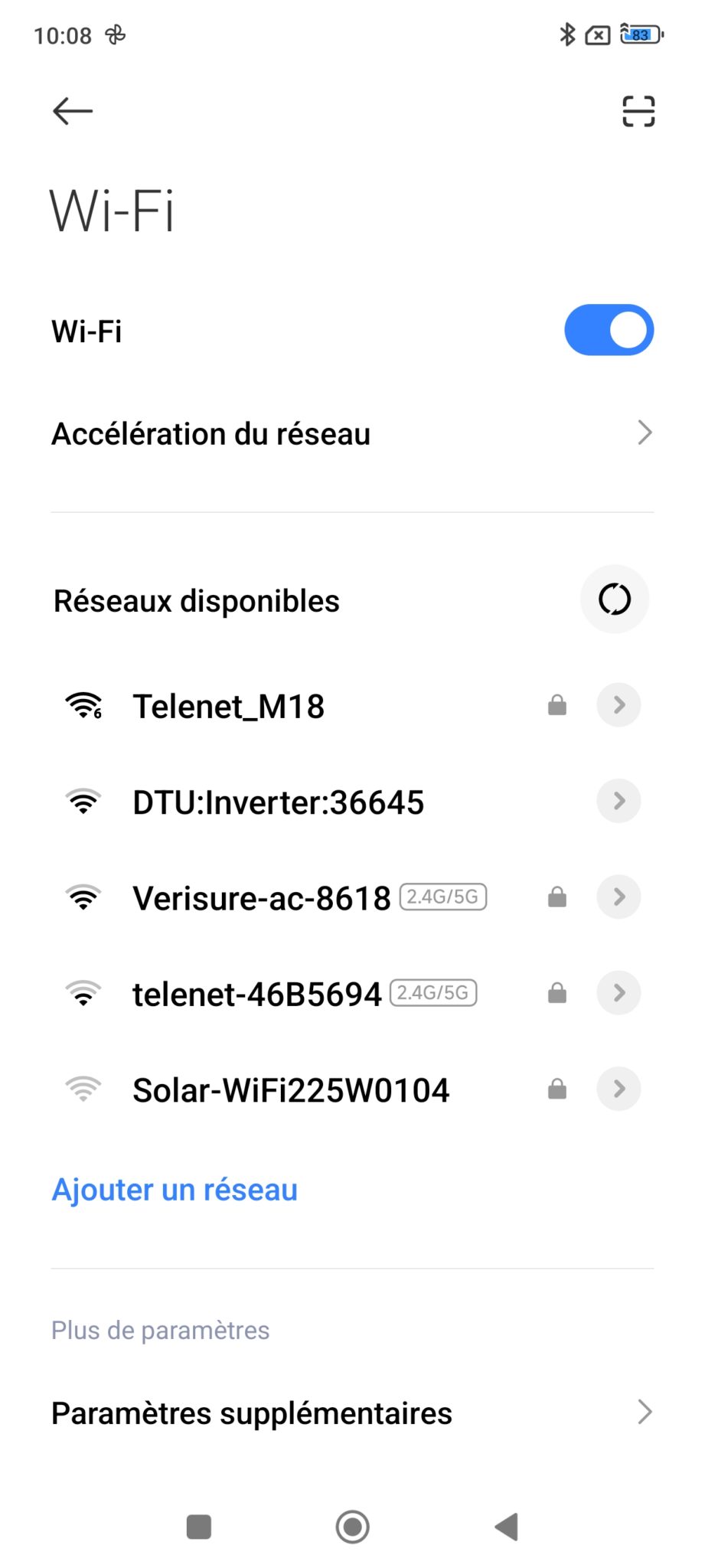
Task: Turn off the Wi-Fi switch
Action: point(609,330)
